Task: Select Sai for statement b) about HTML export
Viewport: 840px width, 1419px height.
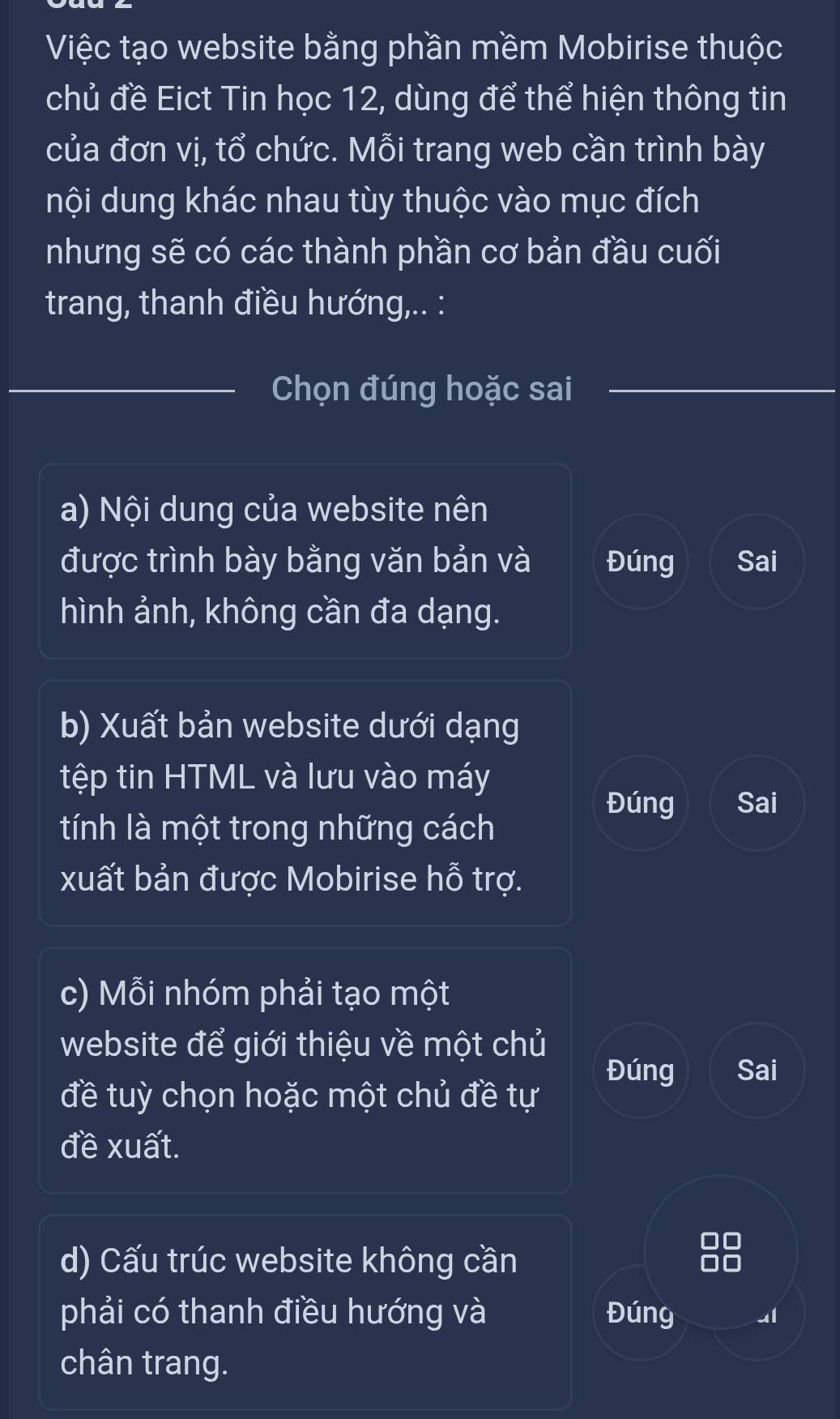Action: point(757,803)
